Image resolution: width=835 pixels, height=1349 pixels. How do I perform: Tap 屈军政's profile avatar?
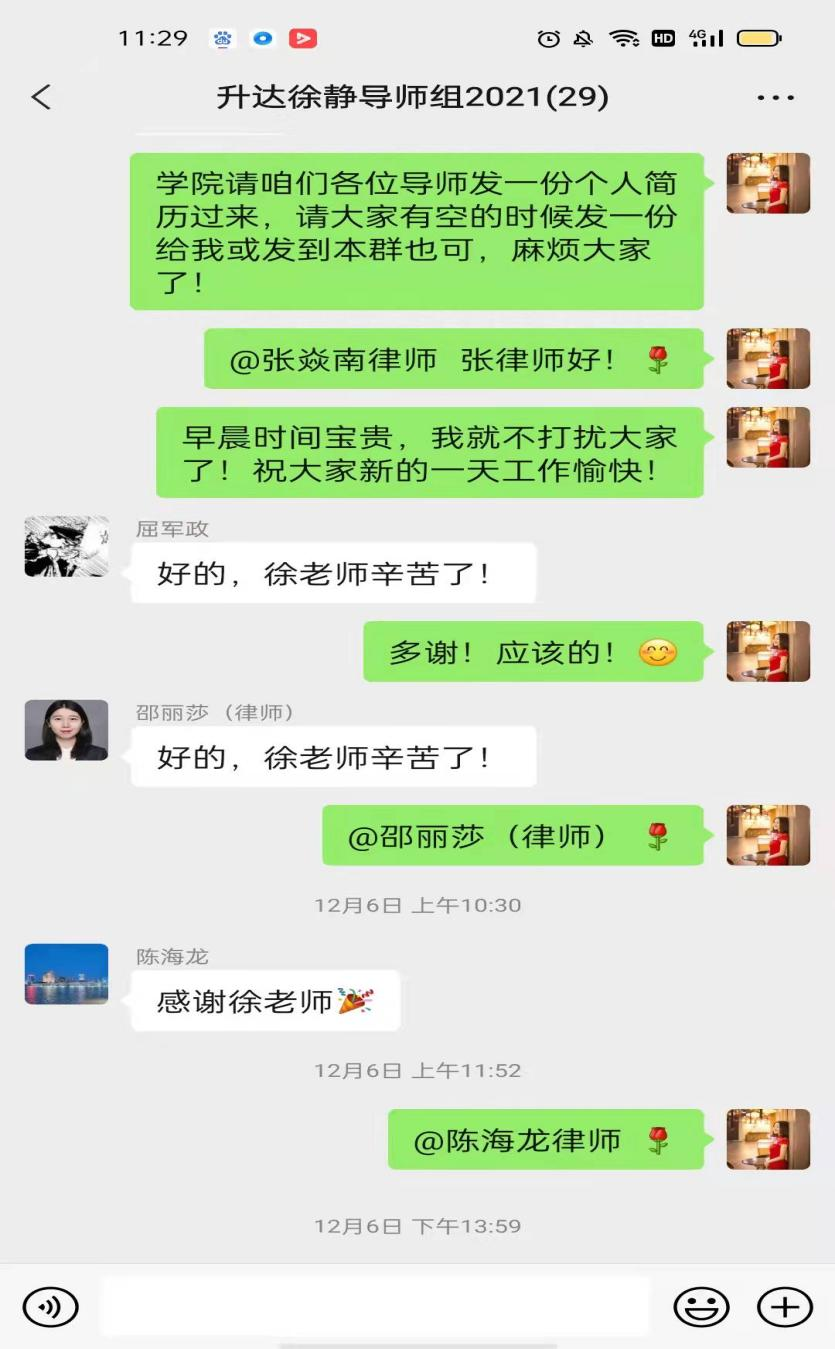[66, 547]
